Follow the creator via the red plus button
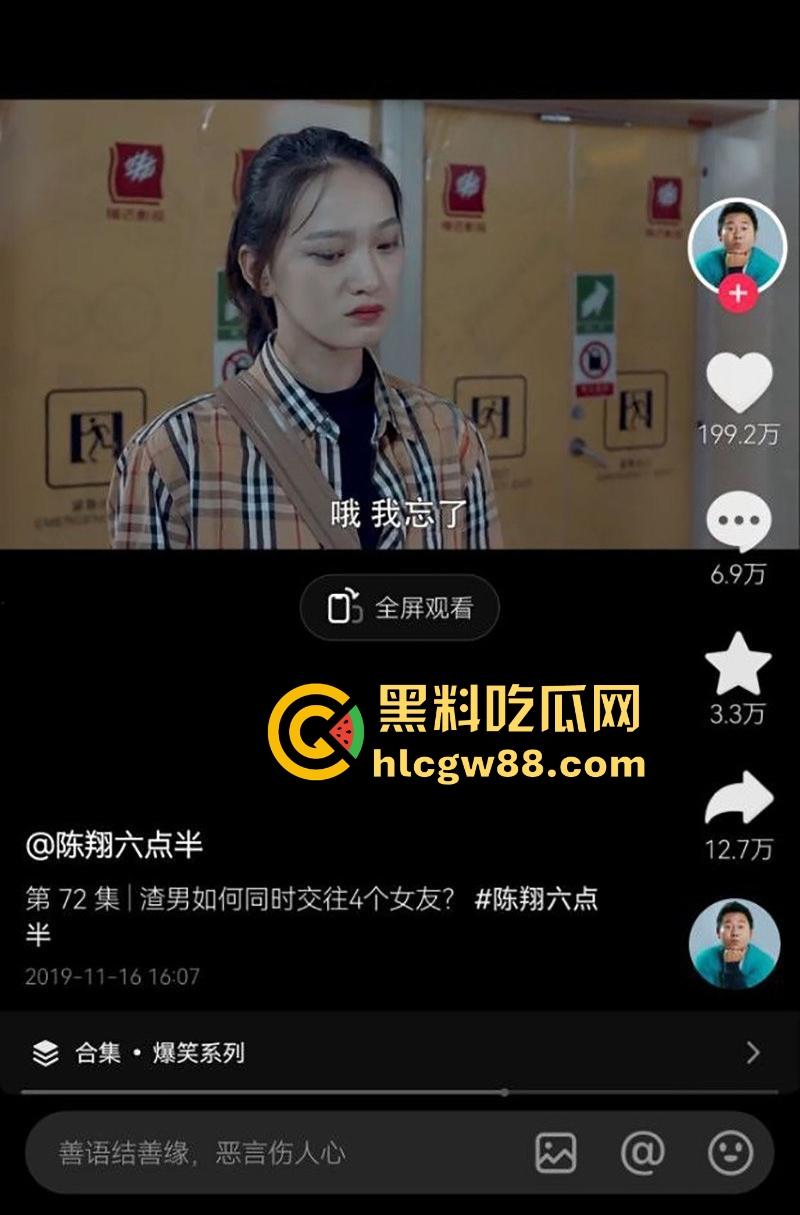This screenshot has height=1215, width=800. click(738, 294)
